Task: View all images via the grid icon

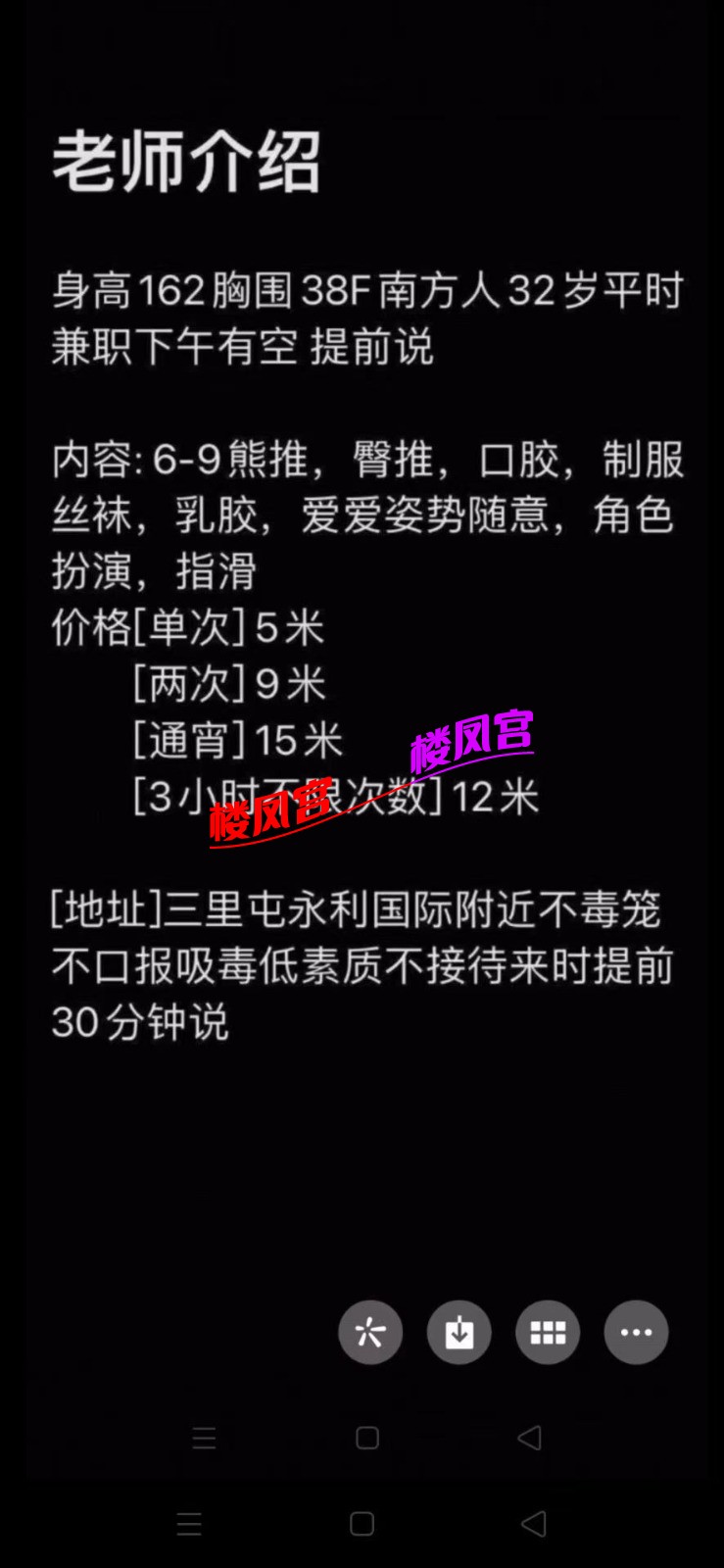Action: pos(548,1332)
